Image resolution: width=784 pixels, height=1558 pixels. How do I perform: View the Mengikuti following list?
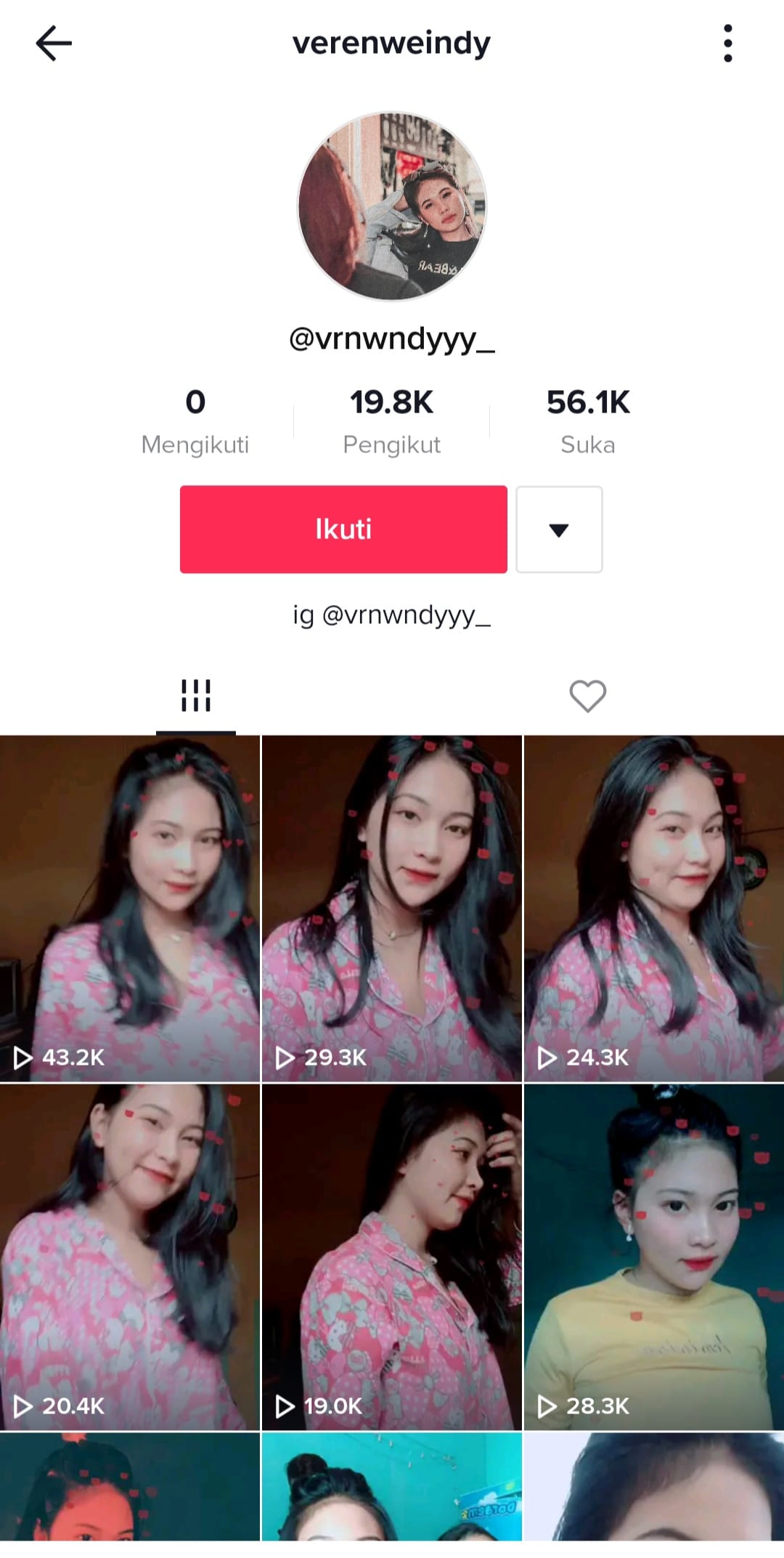[195, 419]
